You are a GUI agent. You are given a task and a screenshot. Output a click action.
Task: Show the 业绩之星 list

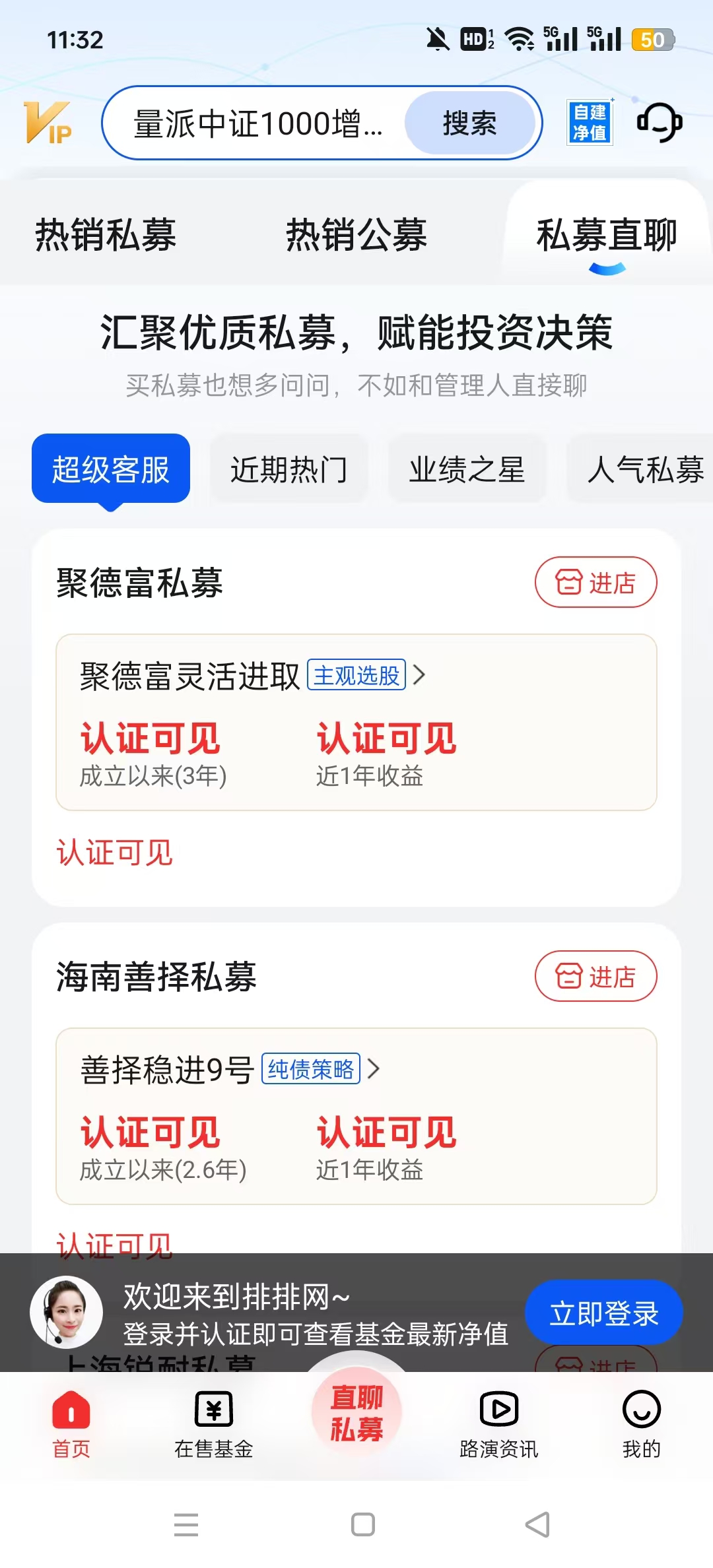[467, 469]
